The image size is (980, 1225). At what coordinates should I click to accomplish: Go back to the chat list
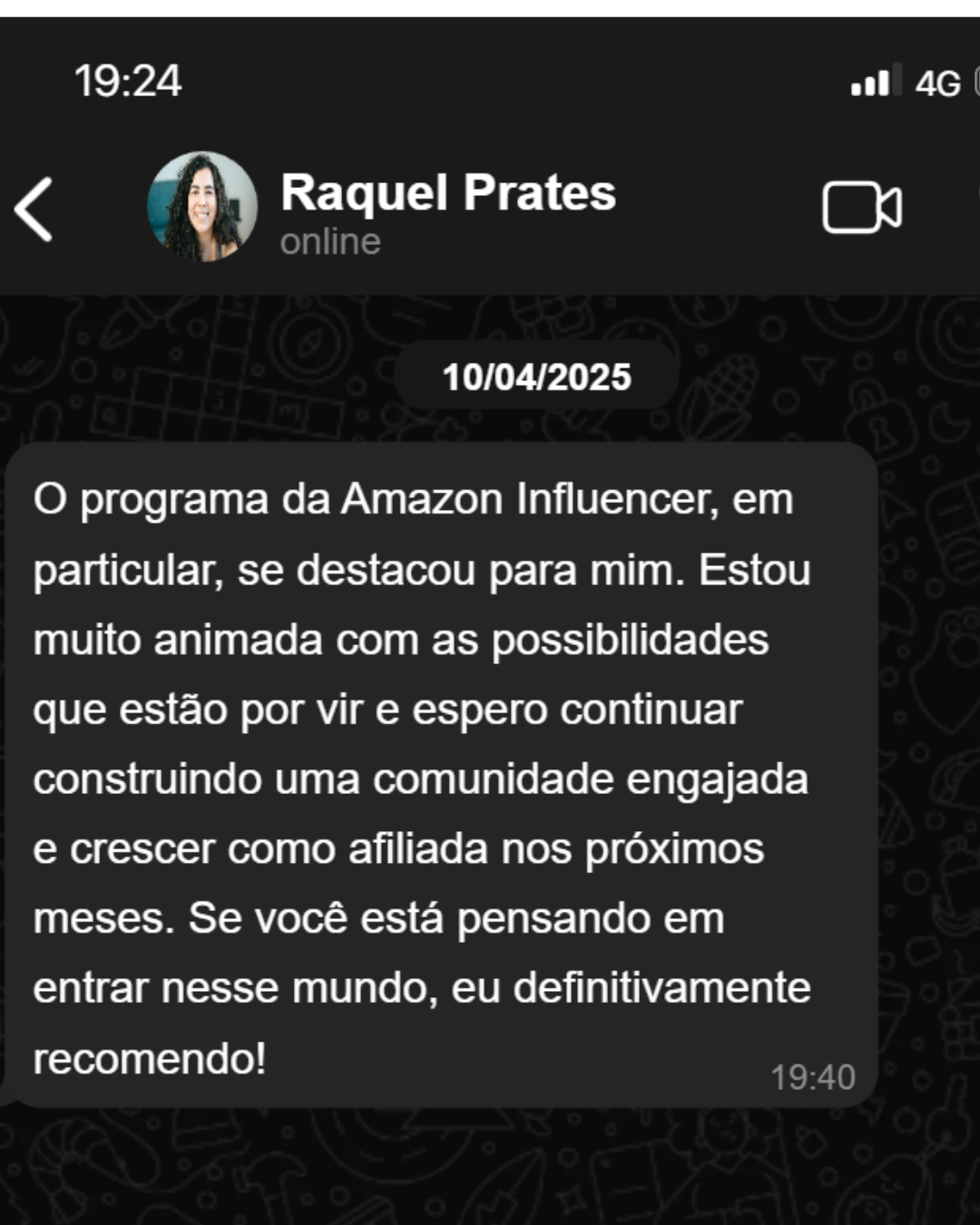[x=34, y=209]
